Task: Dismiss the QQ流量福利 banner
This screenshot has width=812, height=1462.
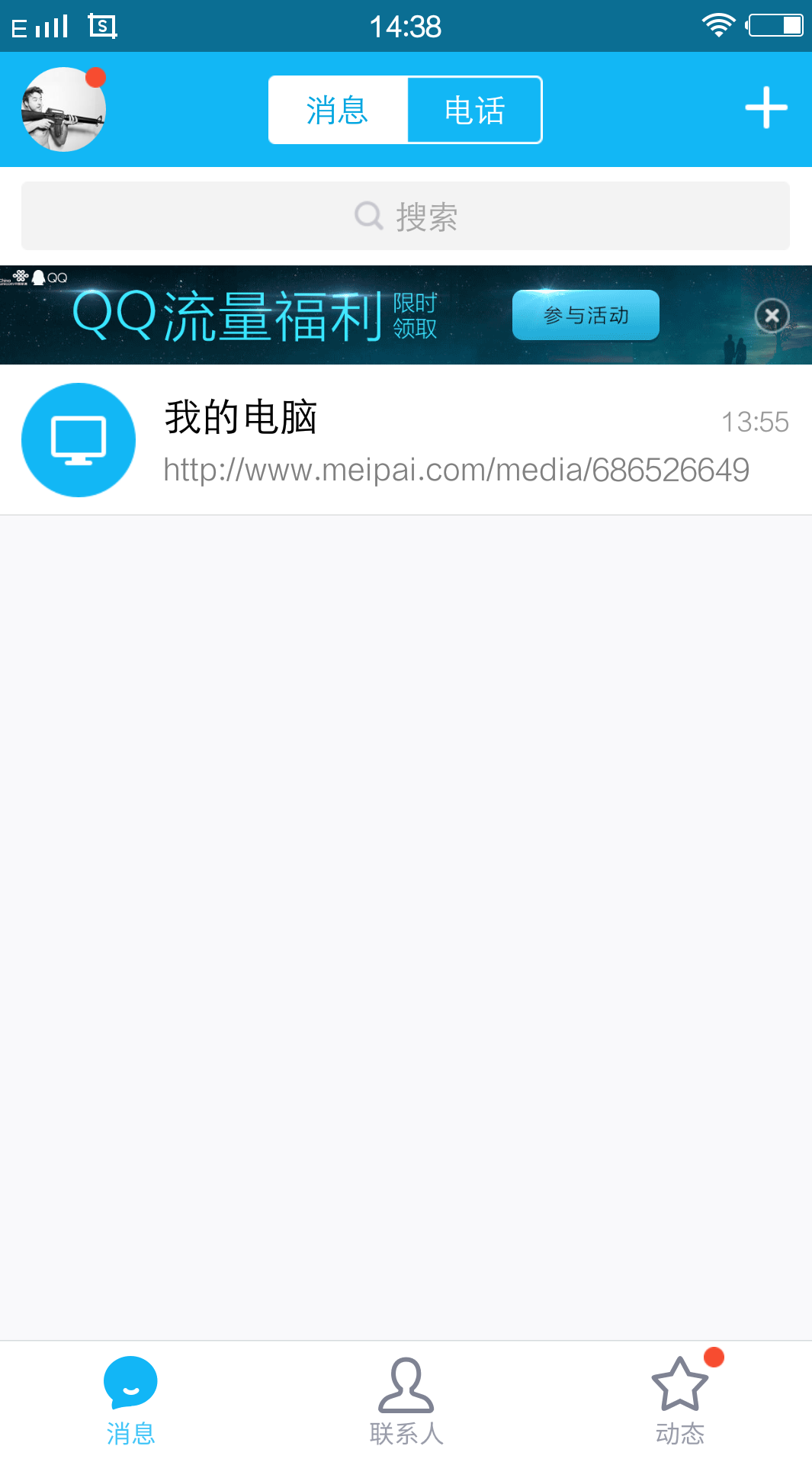Action: click(x=772, y=315)
